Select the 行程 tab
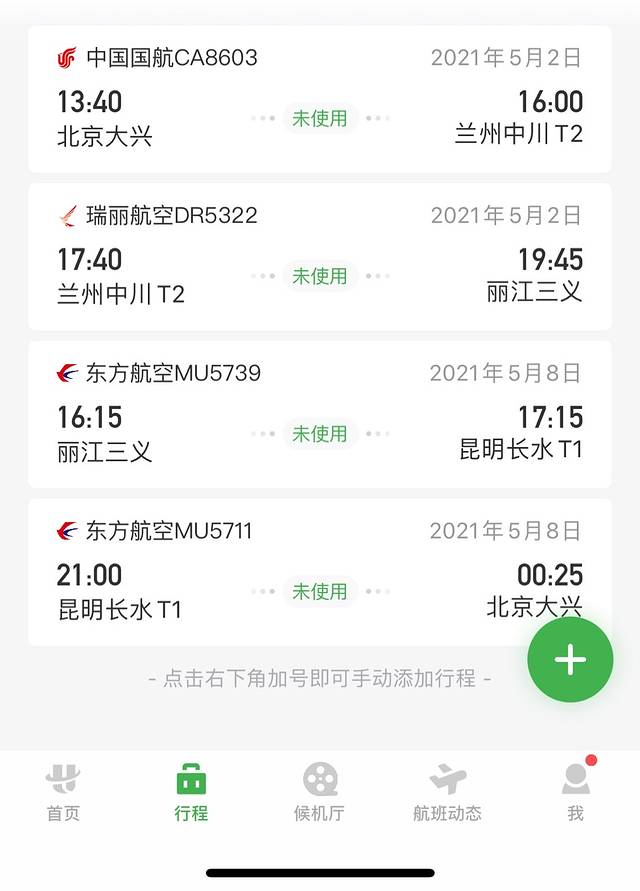 pos(191,792)
